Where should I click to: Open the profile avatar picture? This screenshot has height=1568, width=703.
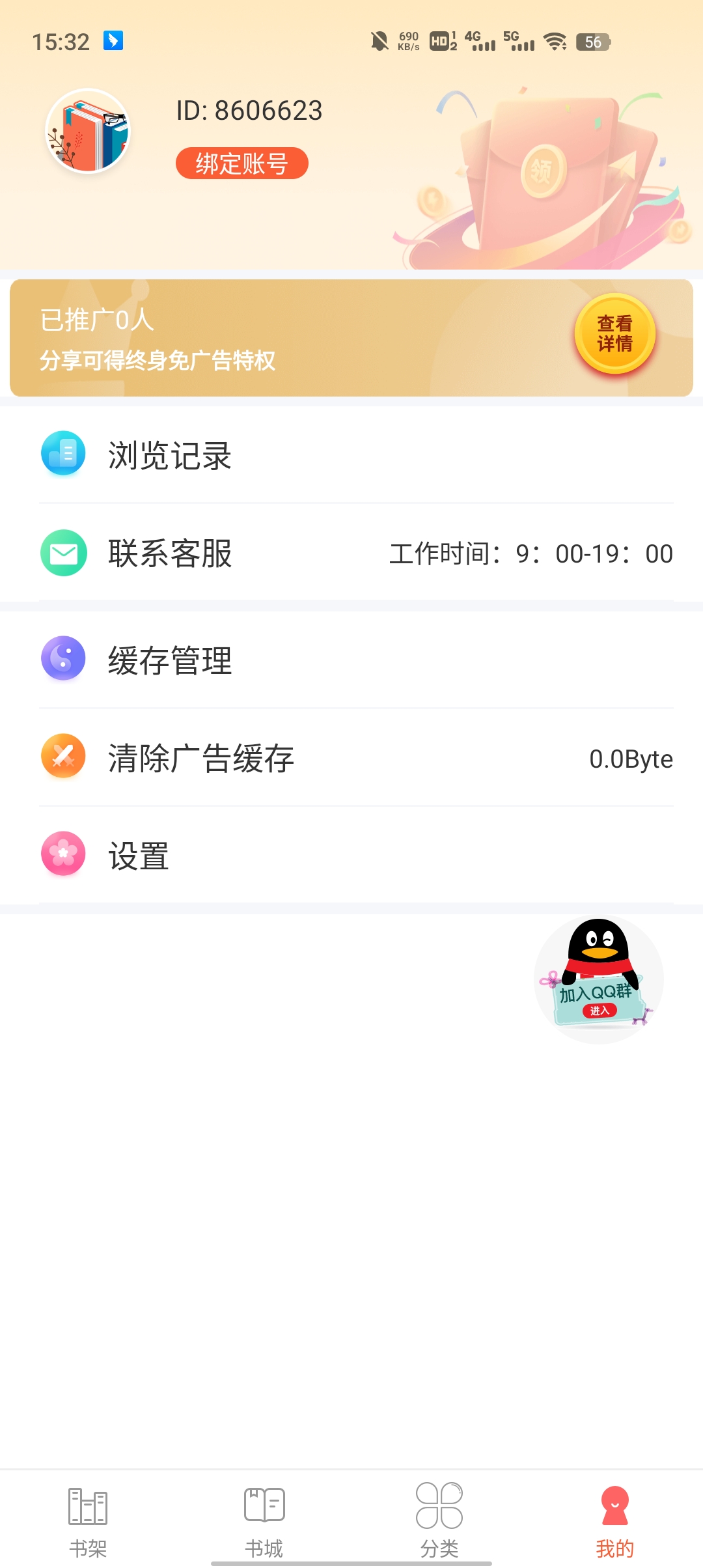point(88,132)
